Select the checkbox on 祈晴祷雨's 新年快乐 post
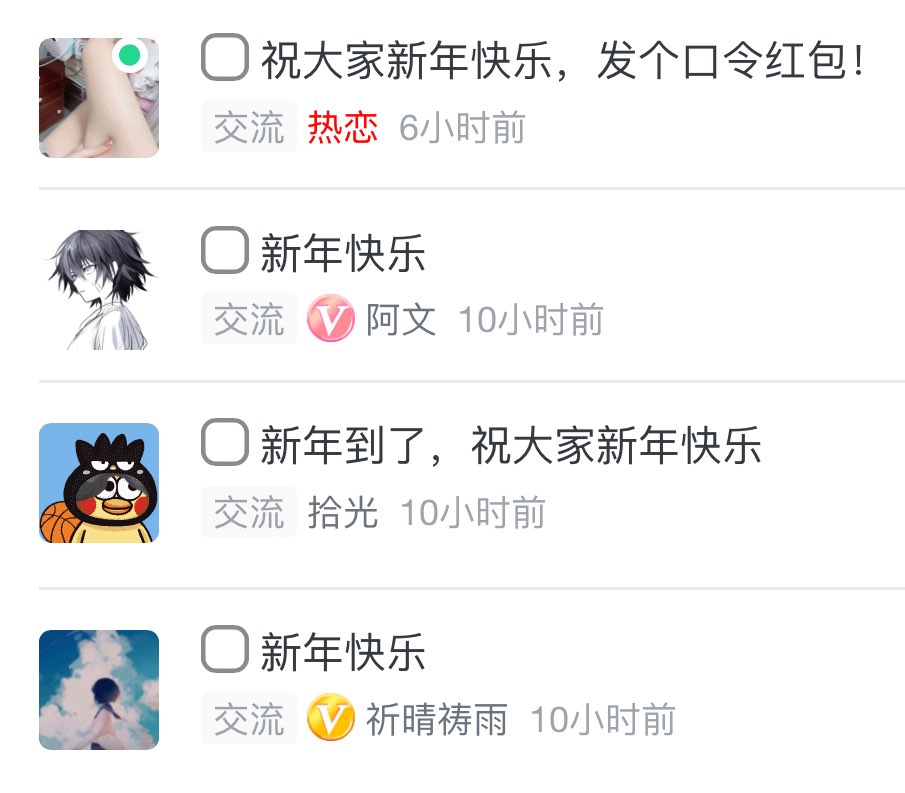Image resolution: width=905 pixels, height=793 pixels. point(225,650)
